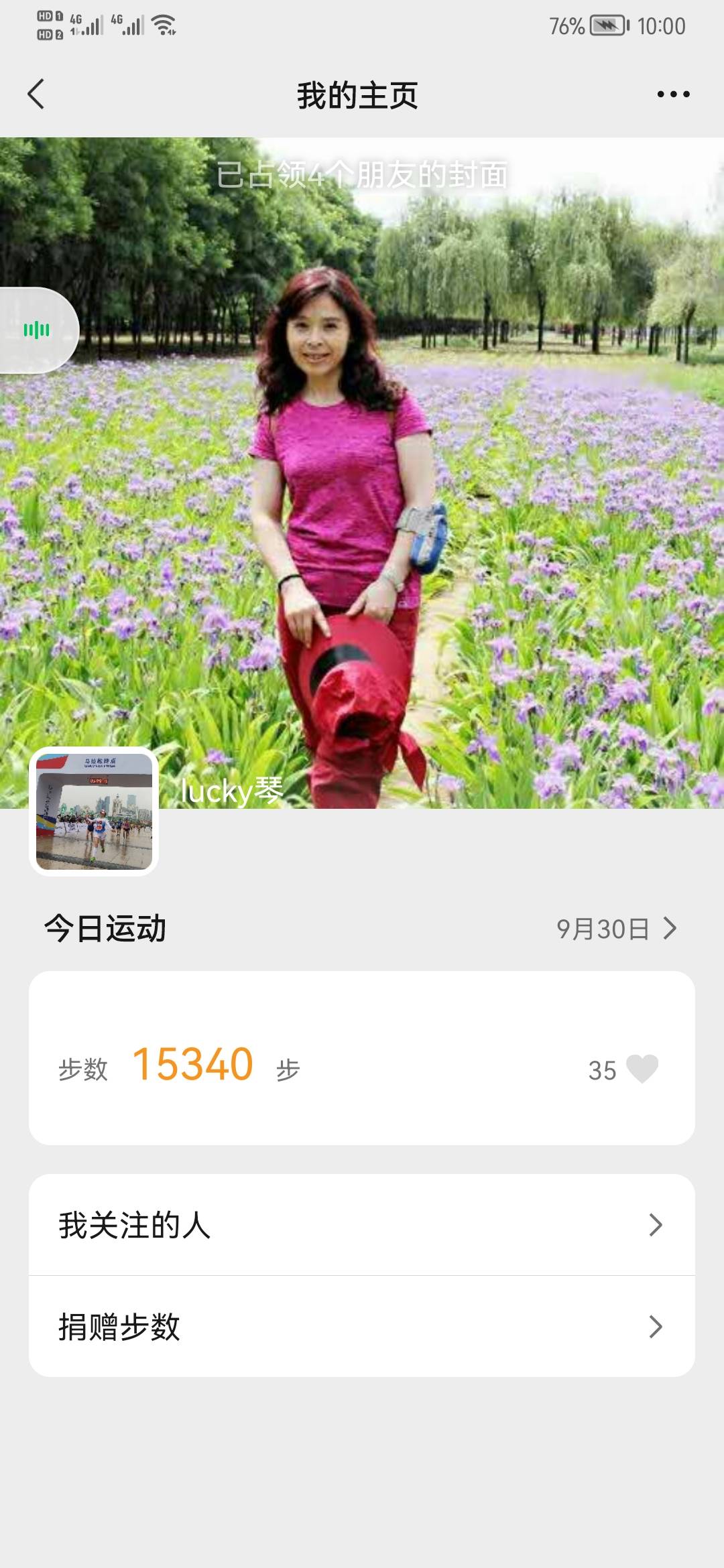This screenshot has width=724, height=1568.
Task: Tap the power saving flash icon on battery
Action: [607, 25]
